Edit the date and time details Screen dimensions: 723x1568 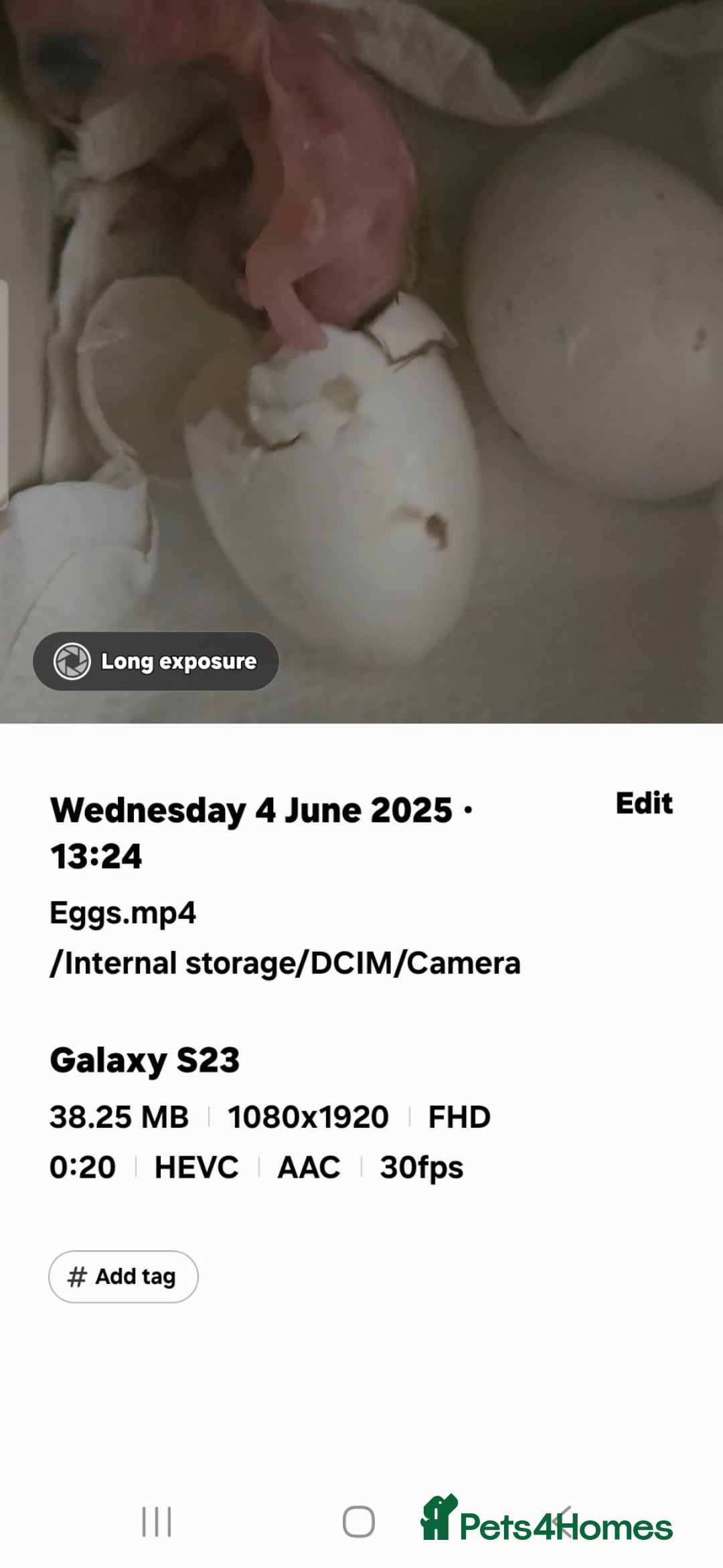643,803
